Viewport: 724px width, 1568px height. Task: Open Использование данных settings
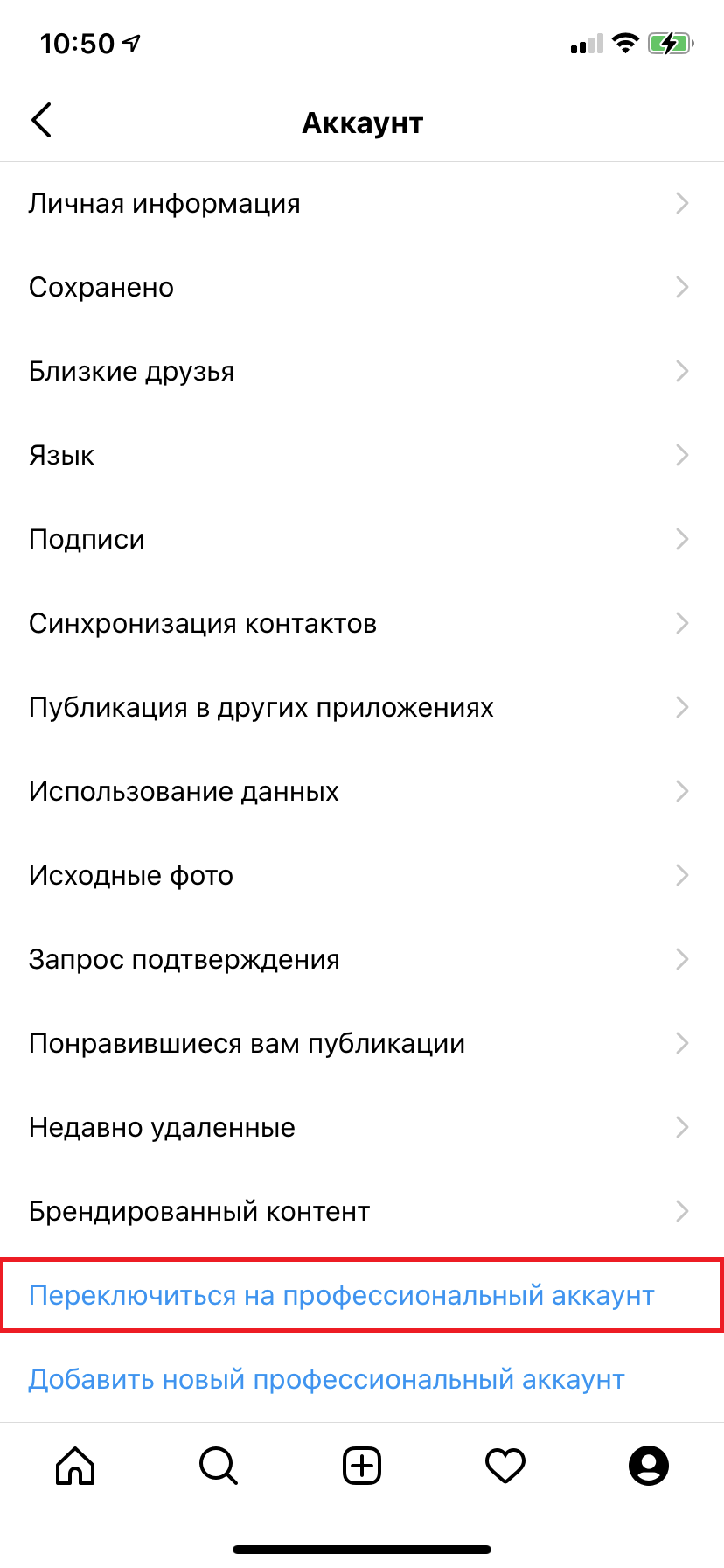(x=184, y=792)
